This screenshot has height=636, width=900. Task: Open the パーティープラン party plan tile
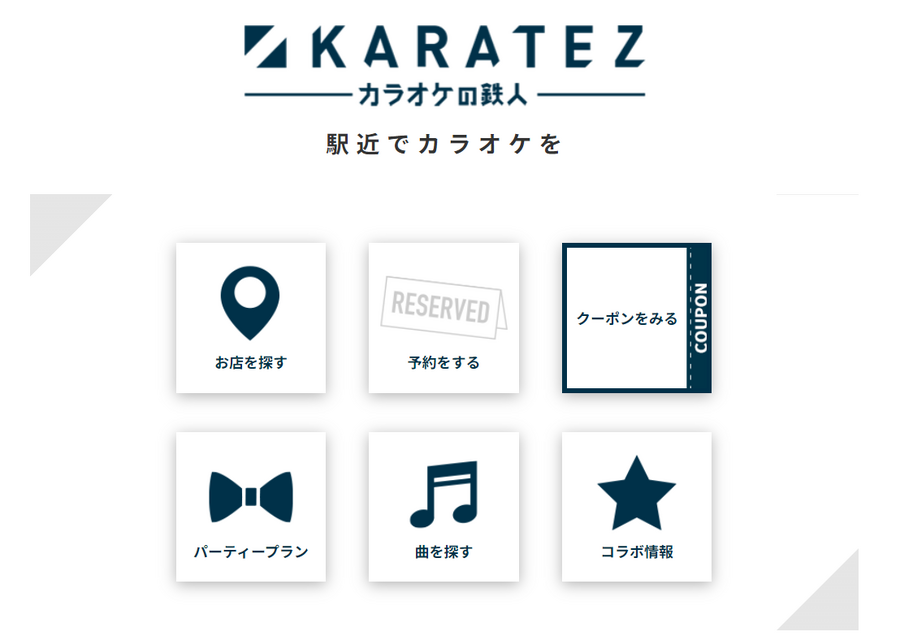click(250, 507)
